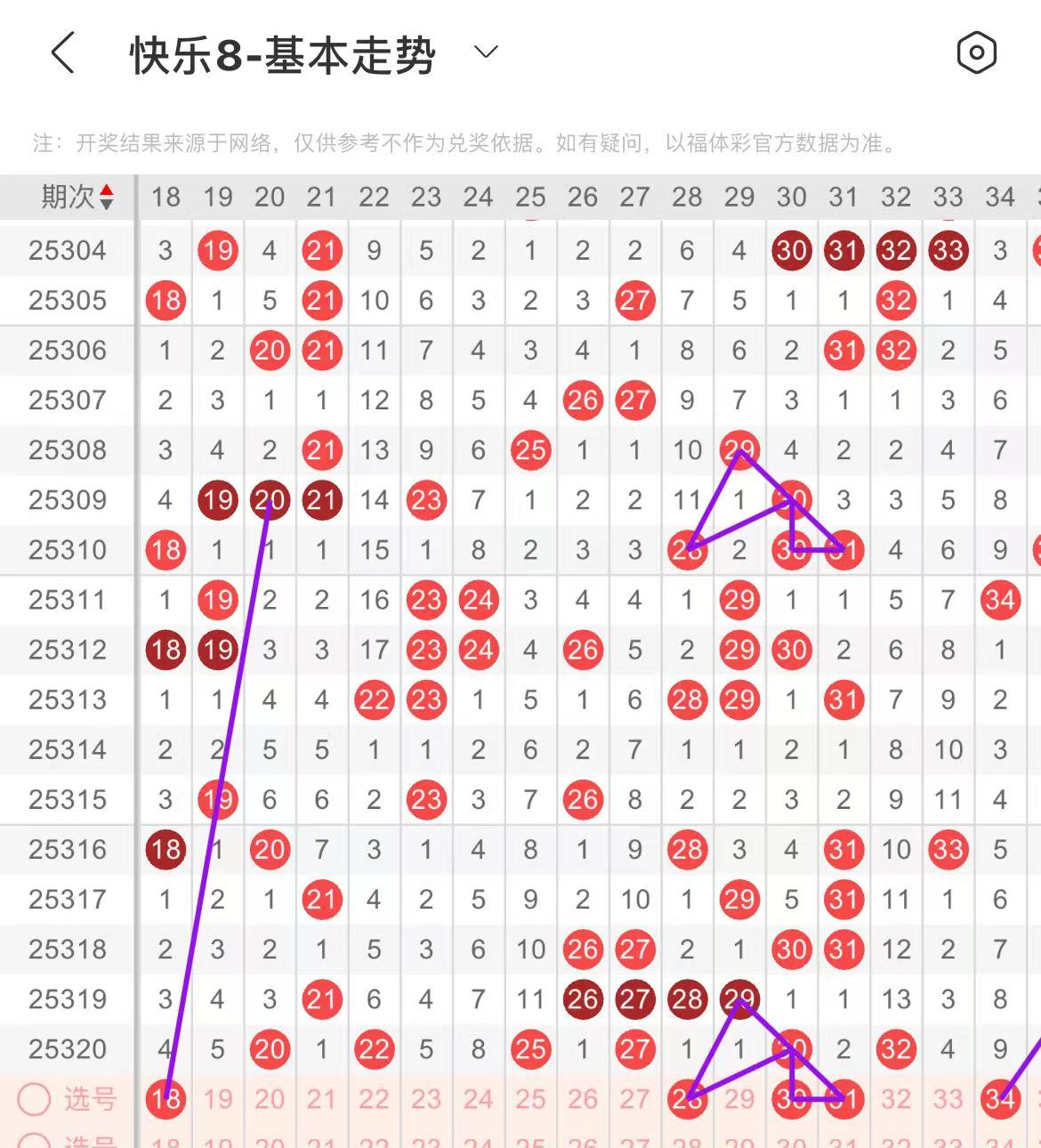Expand the 快乐8-基本走势 chart dropdown
Image resolution: width=1041 pixels, height=1148 pixels.
coord(486,53)
